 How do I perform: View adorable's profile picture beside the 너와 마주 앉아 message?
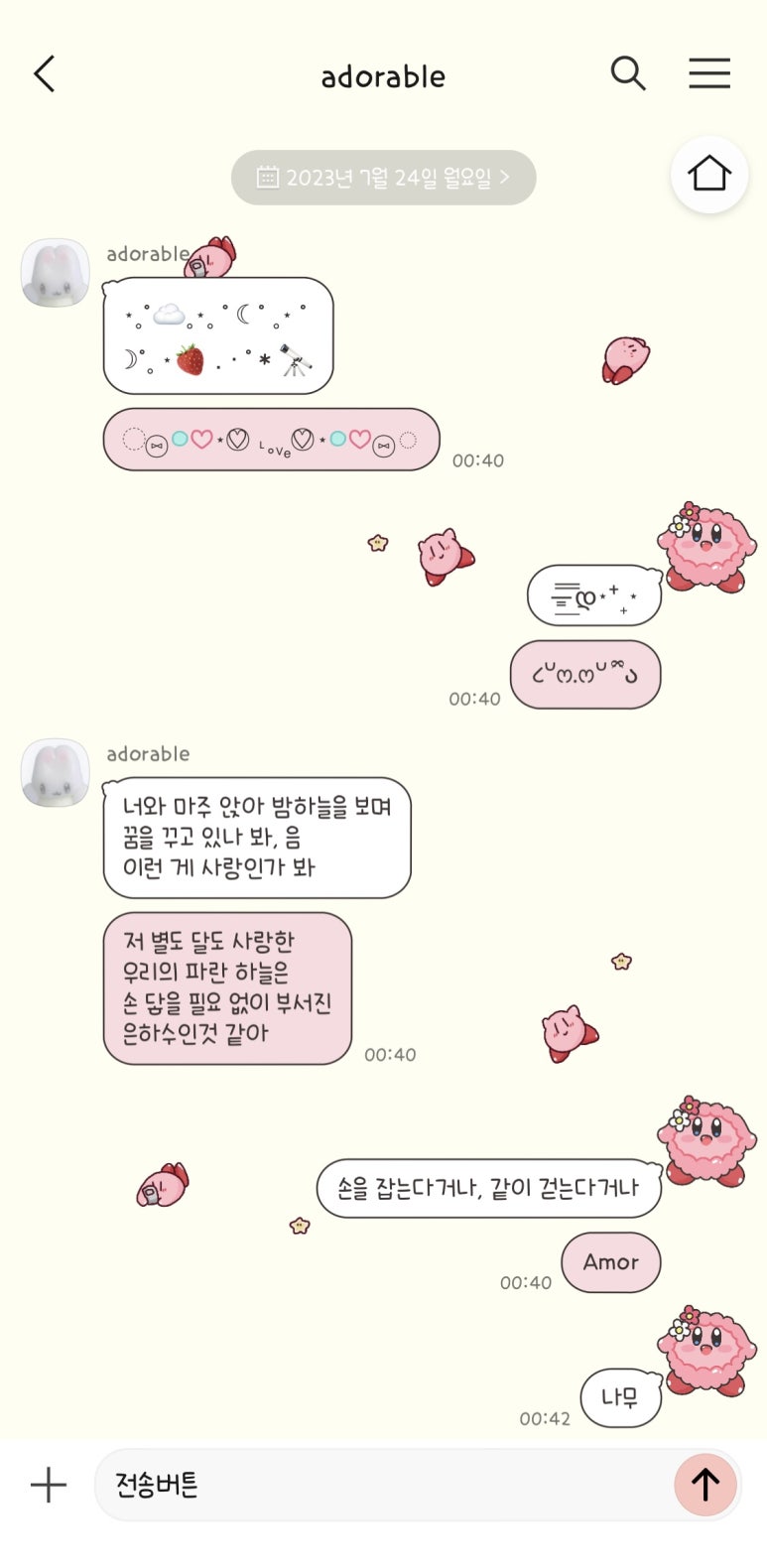tap(56, 772)
